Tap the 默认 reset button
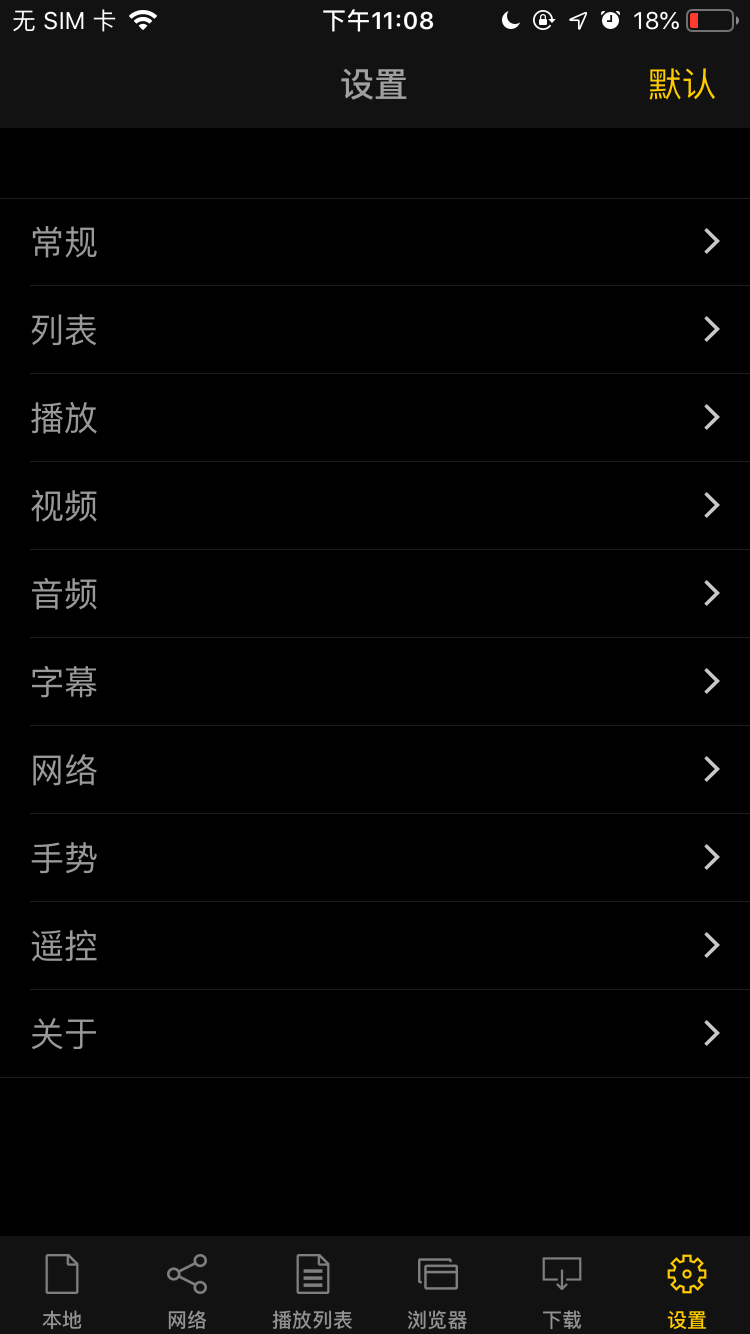 [x=681, y=84]
